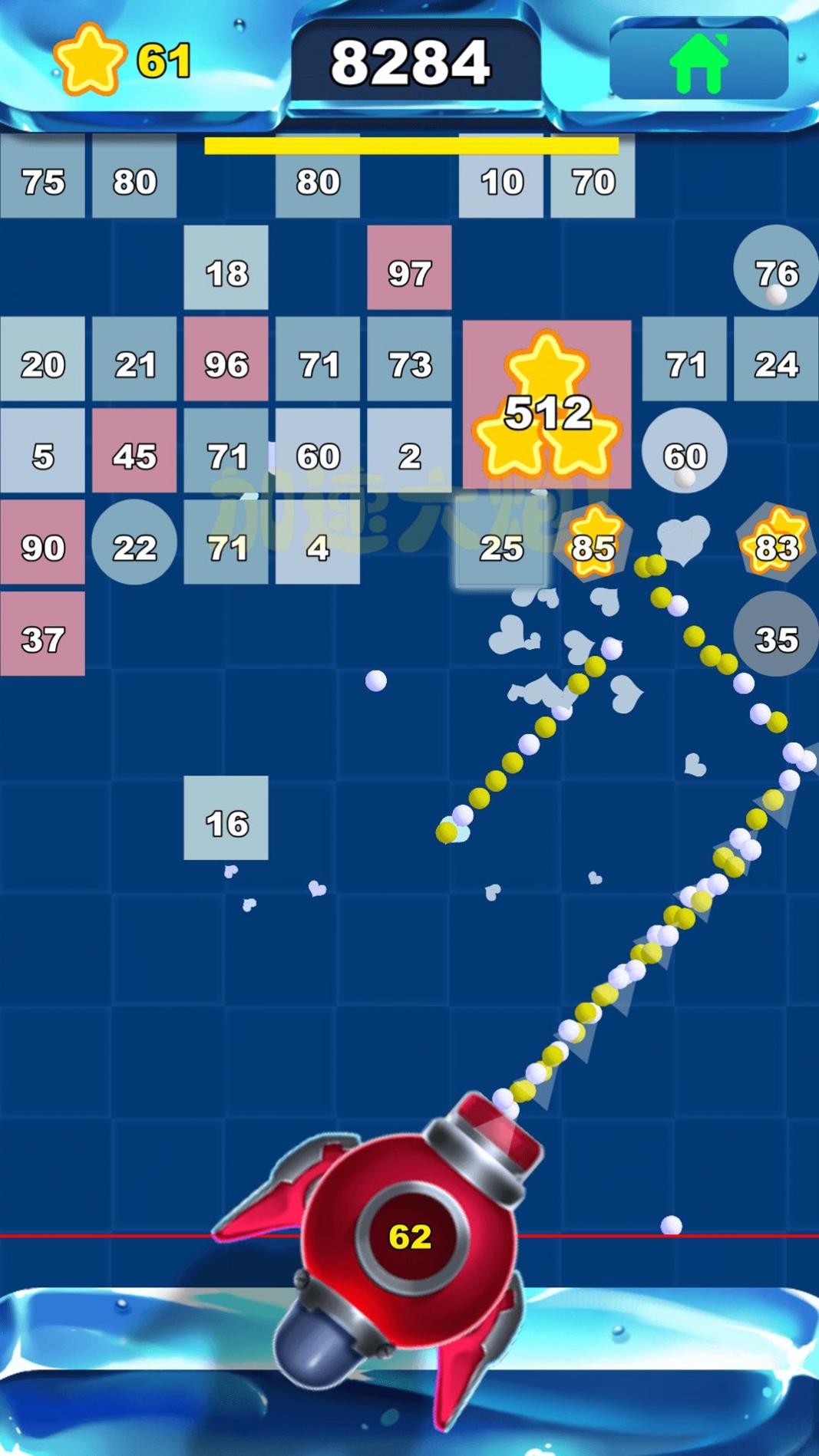
Task: Collect the star power-up labeled 83
Action: click(778, 545)
